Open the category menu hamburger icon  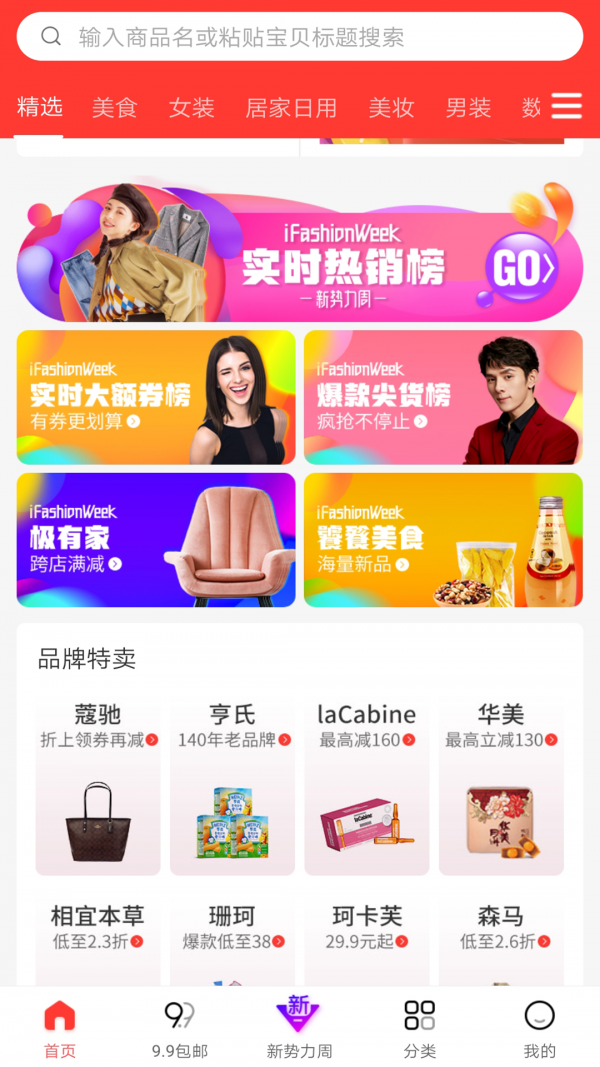coord(566,106)
